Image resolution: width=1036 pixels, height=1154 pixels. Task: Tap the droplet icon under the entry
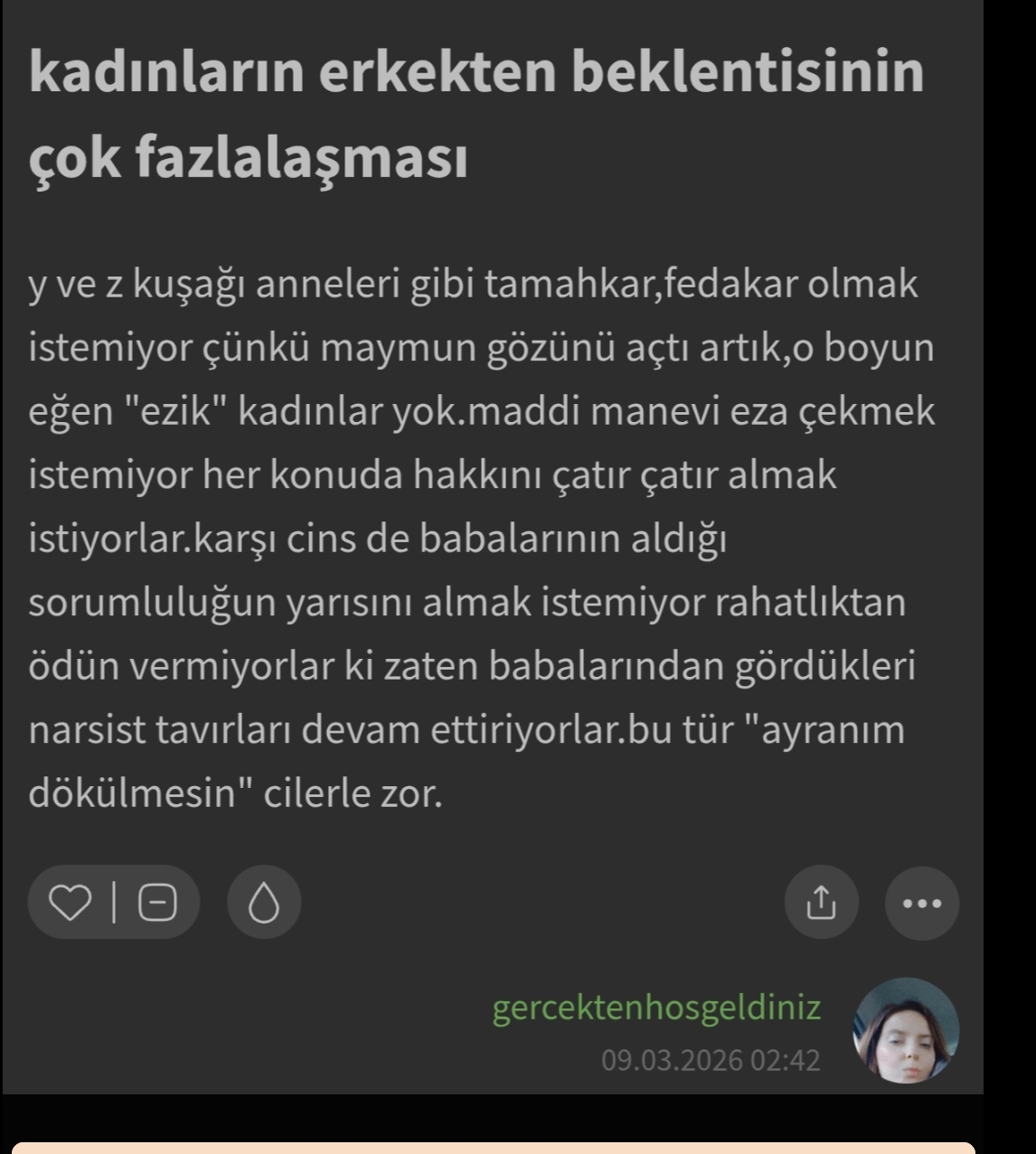click(x=264, y=902)
